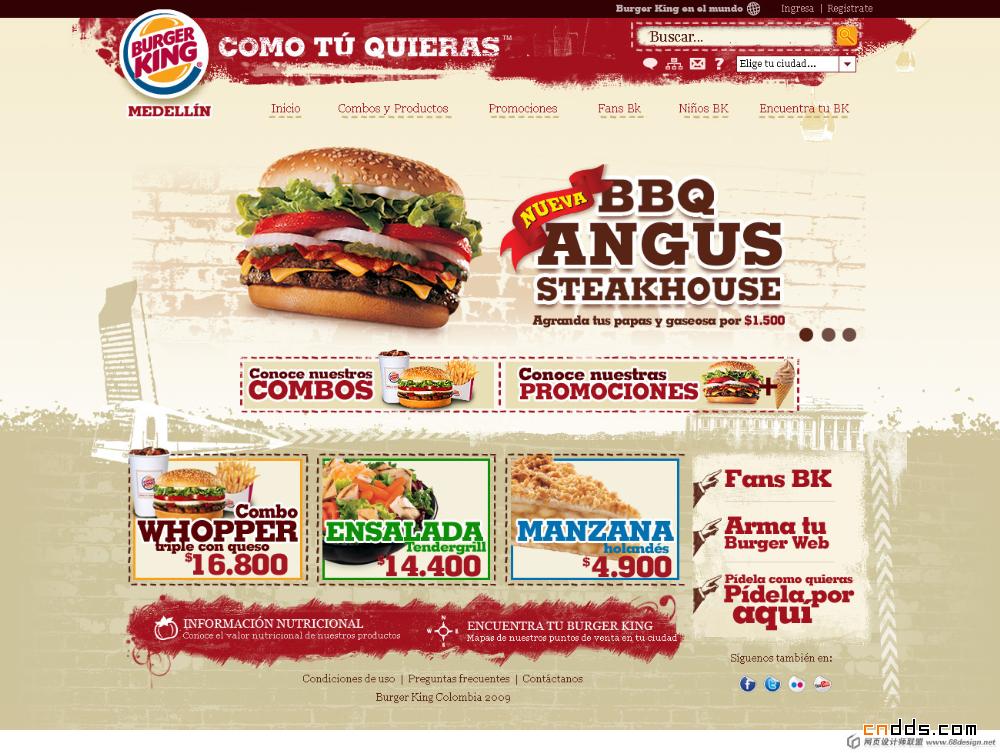This screenshot has height=753, width=1000.
Task: Open the Conoce nuestras Promociones banner
Action: [648, 384]
